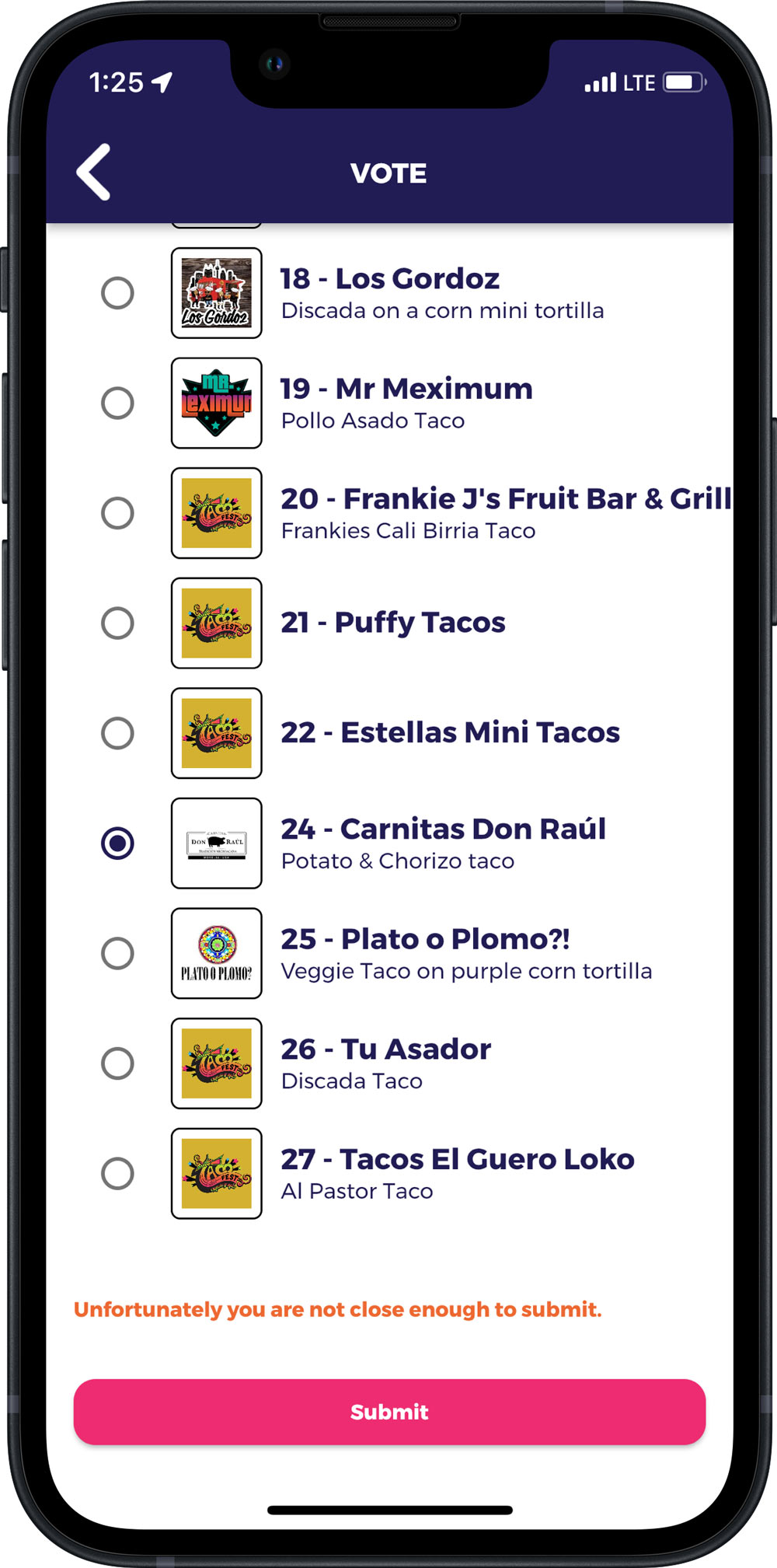
Task: Submit your vote
Action: pos(389,1412)
